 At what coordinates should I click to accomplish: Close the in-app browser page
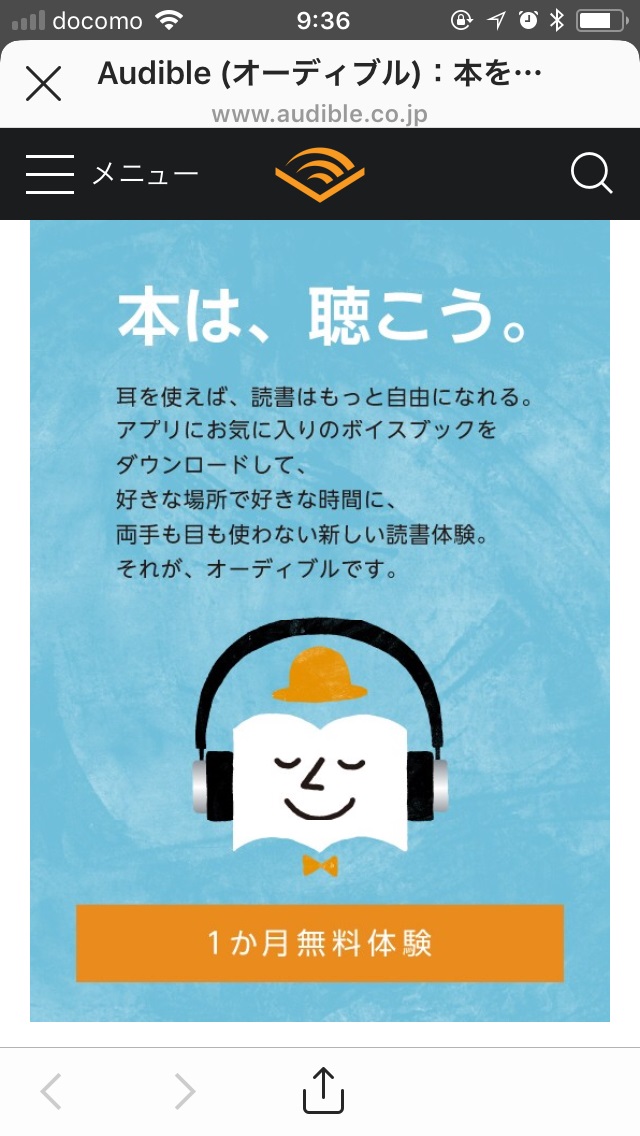(x=44, y=83)
